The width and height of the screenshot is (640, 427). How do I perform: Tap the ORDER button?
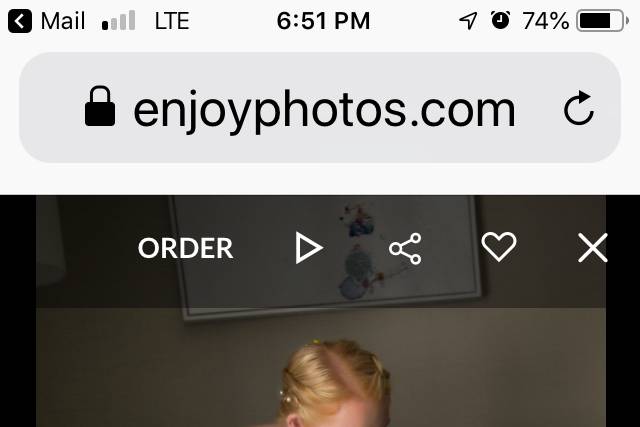click(185, 248)
